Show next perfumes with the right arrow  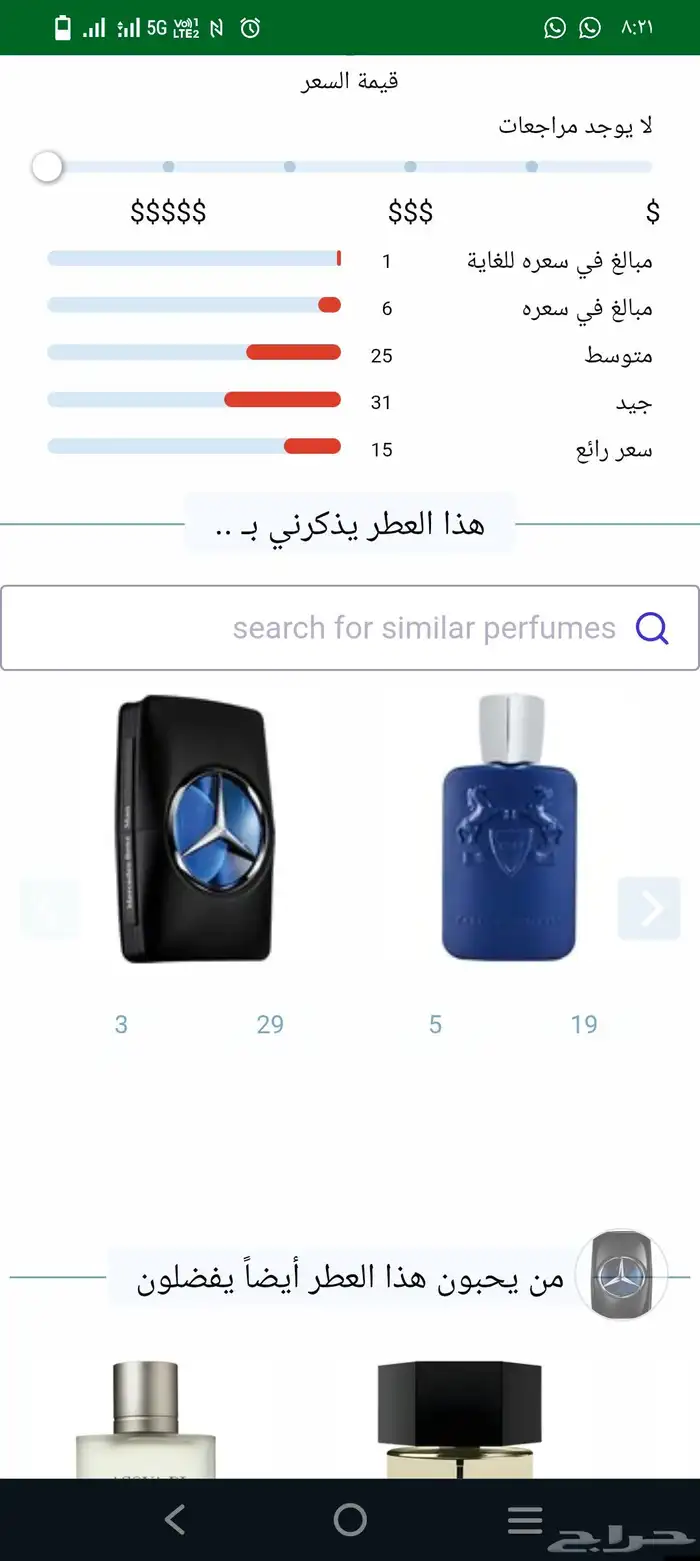pyautogui.click(x=649, y=908)
